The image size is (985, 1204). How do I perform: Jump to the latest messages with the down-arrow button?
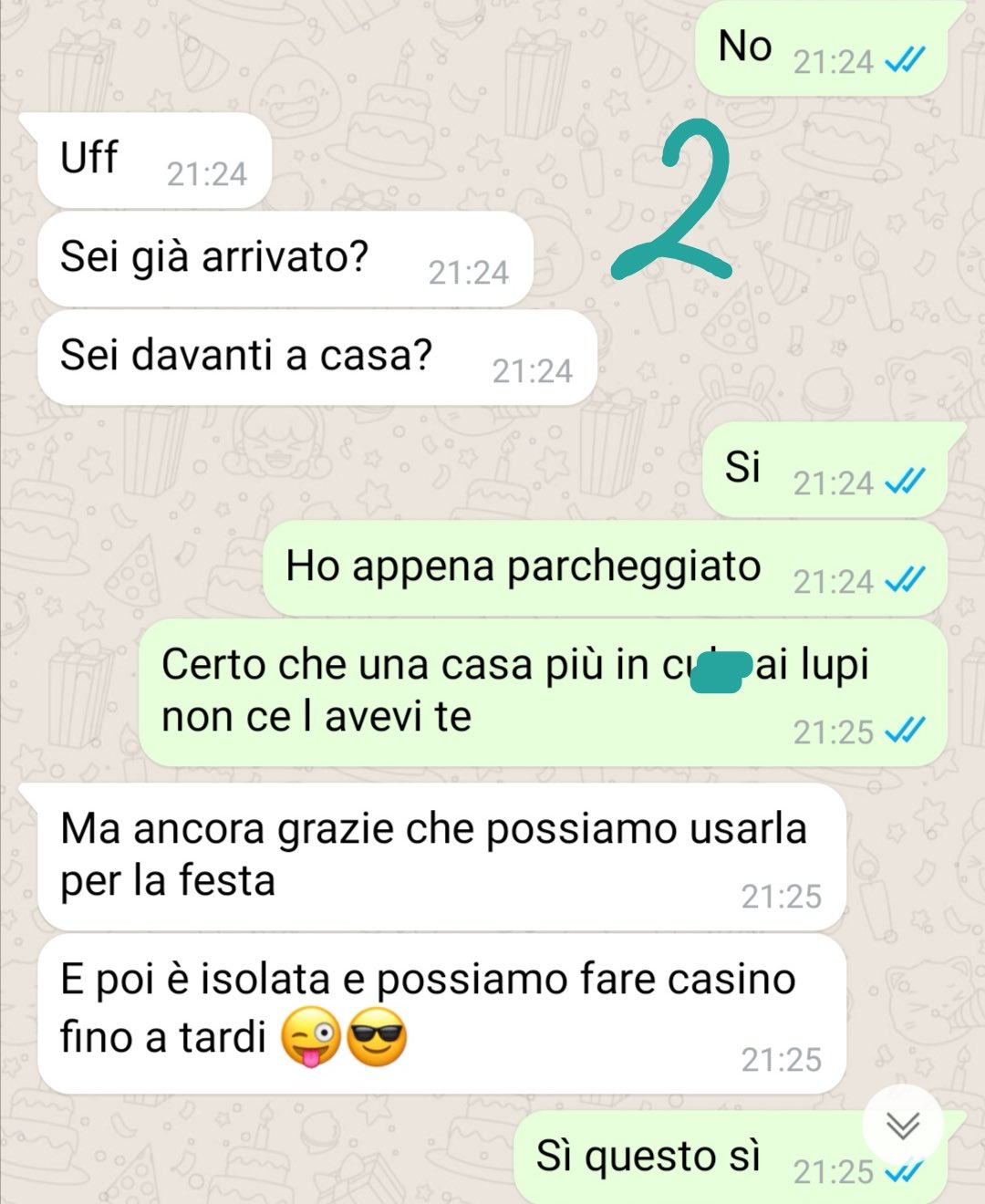click(x=902, y=1126)
